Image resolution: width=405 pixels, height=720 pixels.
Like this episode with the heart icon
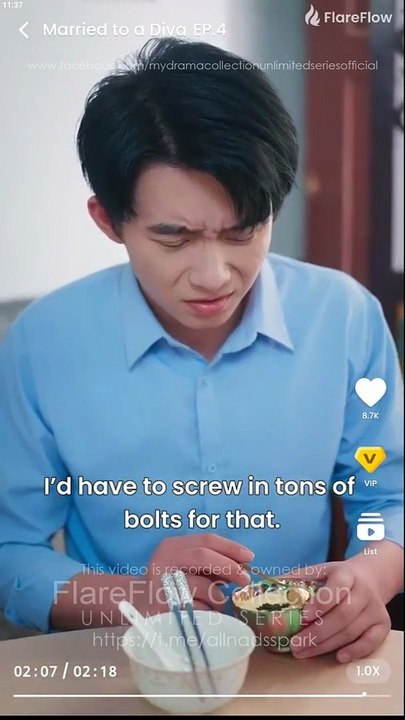click(x=371, y=392)
